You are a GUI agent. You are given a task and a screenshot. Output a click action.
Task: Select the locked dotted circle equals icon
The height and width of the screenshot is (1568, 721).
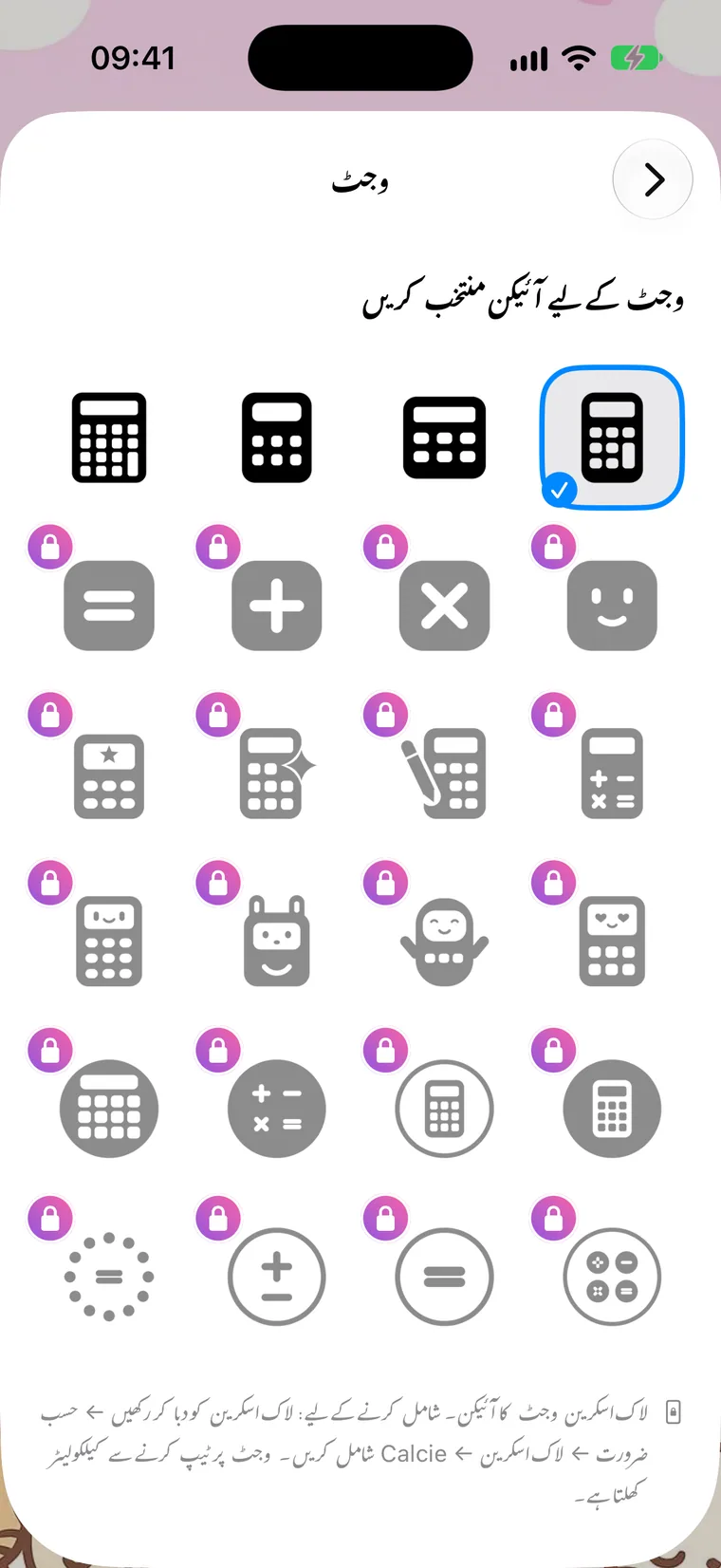pyautogui.click(x=109, y=1277)
